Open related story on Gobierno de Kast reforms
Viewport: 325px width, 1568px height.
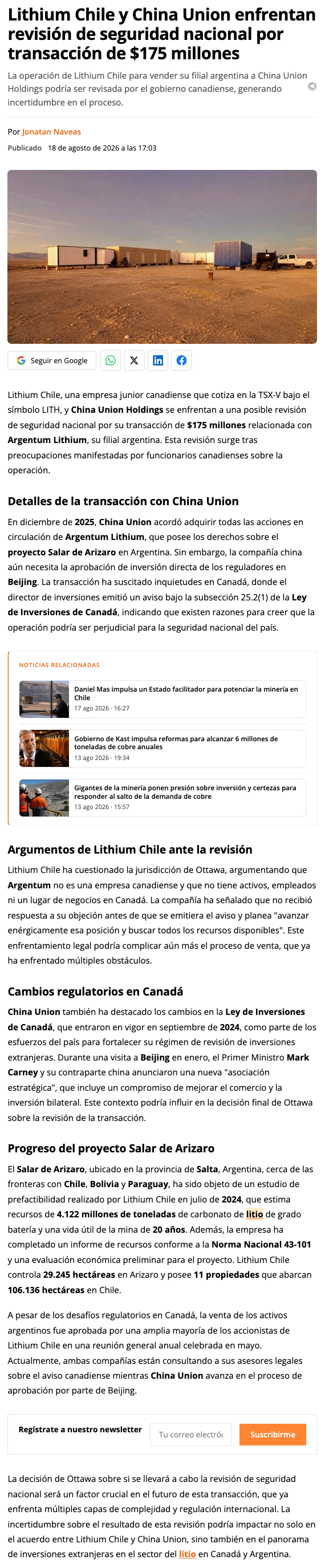(x=162, y=748)
